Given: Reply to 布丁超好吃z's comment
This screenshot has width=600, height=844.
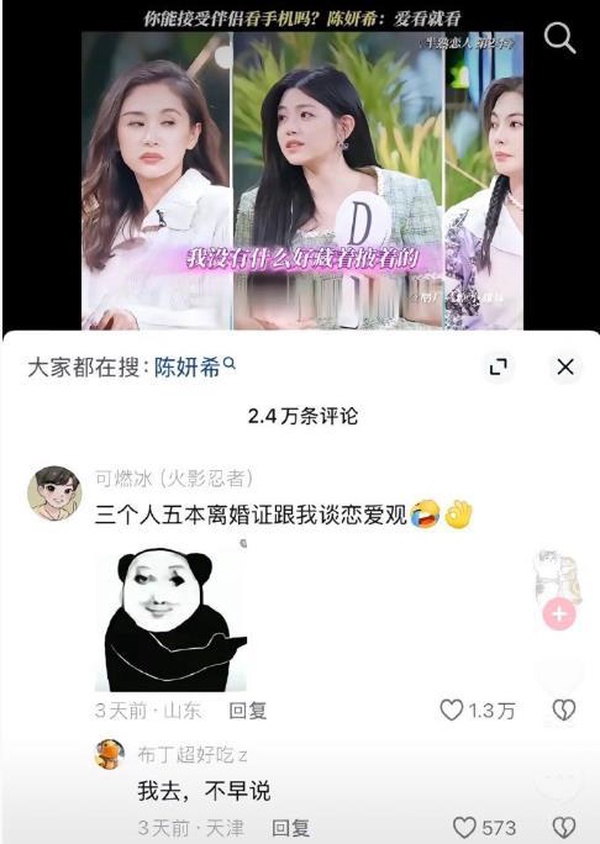Looking at the screenshot, I should (x=291, y=828).
